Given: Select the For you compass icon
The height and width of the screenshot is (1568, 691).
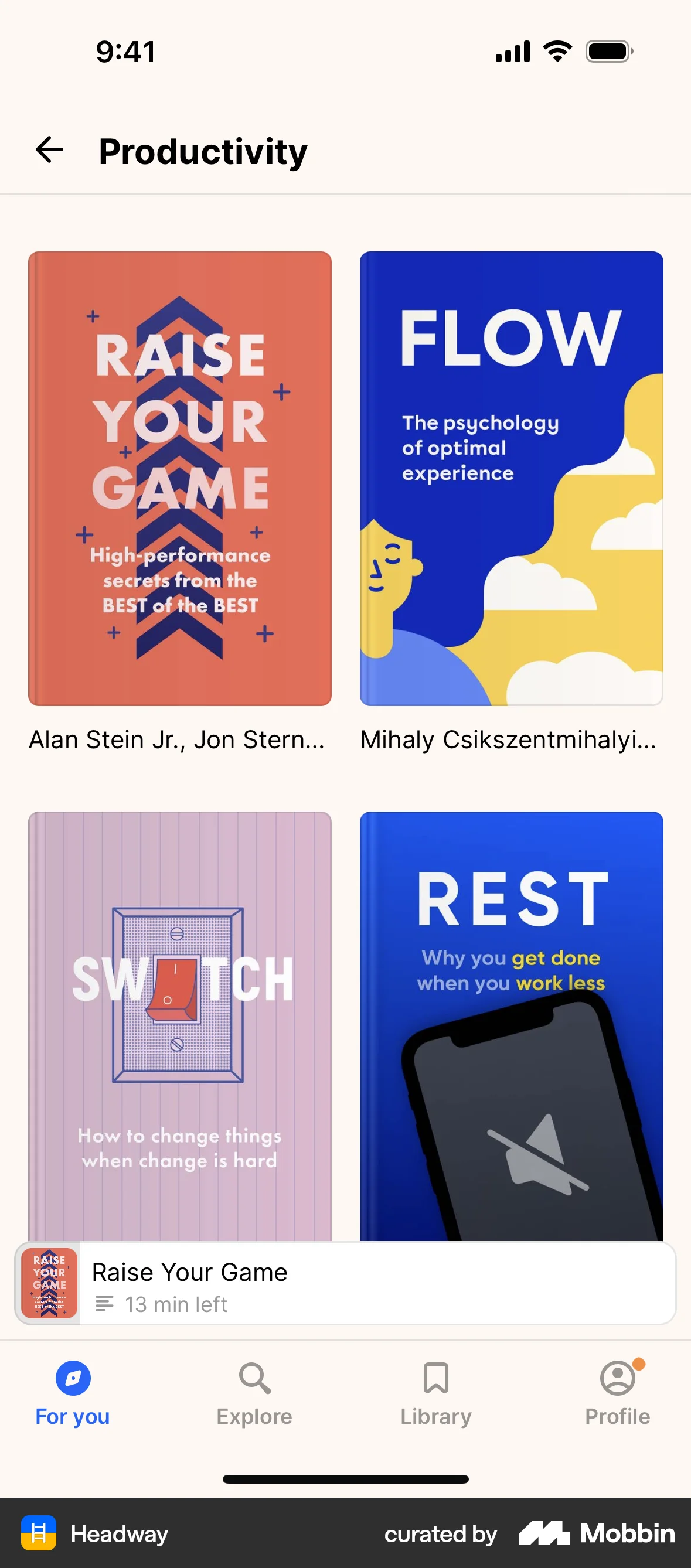Looking at the screenshot, I should point(72,1378).
